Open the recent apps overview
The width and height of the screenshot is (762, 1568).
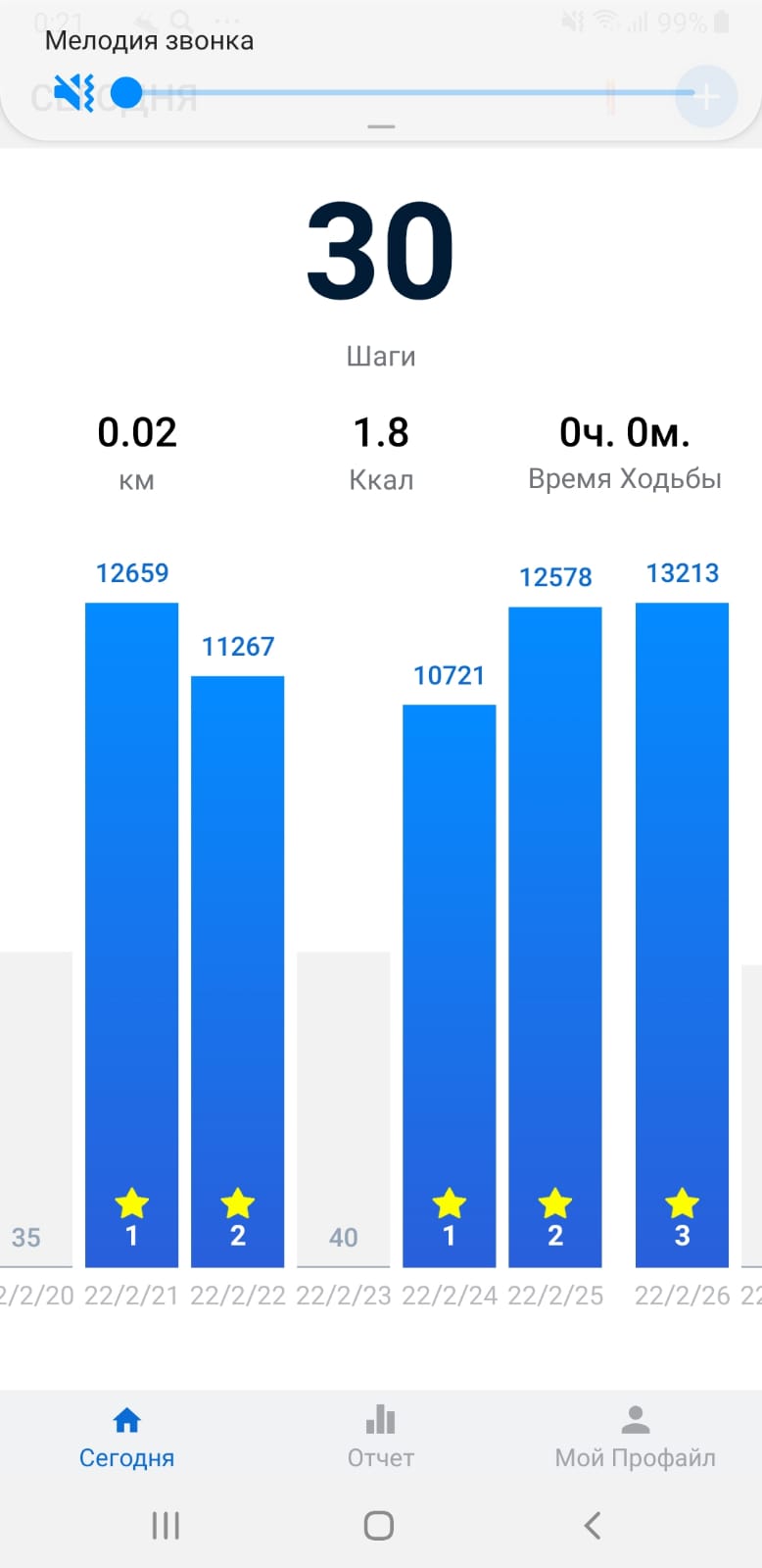[x=166, y=1525]
